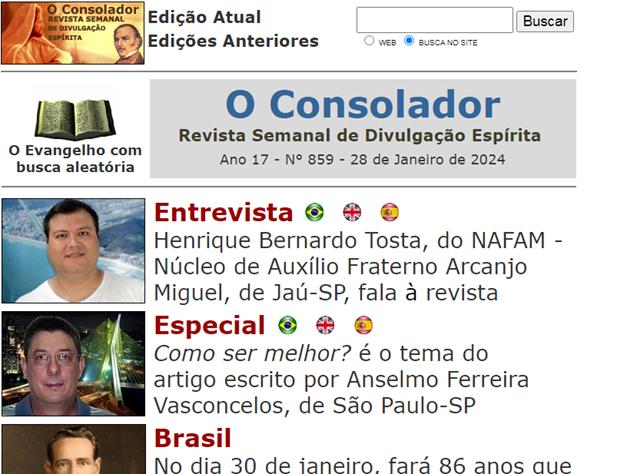Open O Evangelho com busca aleatória

(x=75, y=135)
